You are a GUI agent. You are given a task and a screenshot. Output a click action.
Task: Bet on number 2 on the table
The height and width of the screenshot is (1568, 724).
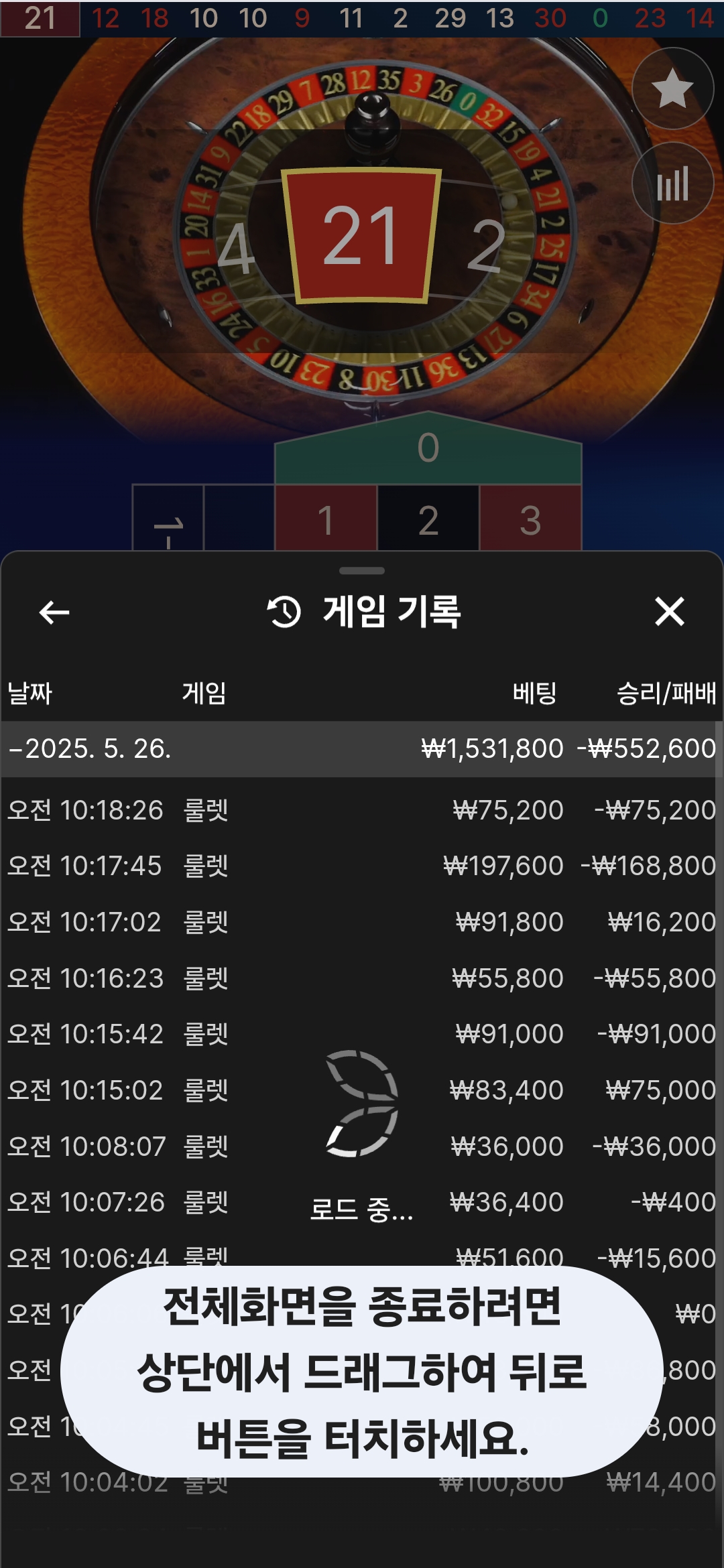pyautogui.click(x=428, y=520)
